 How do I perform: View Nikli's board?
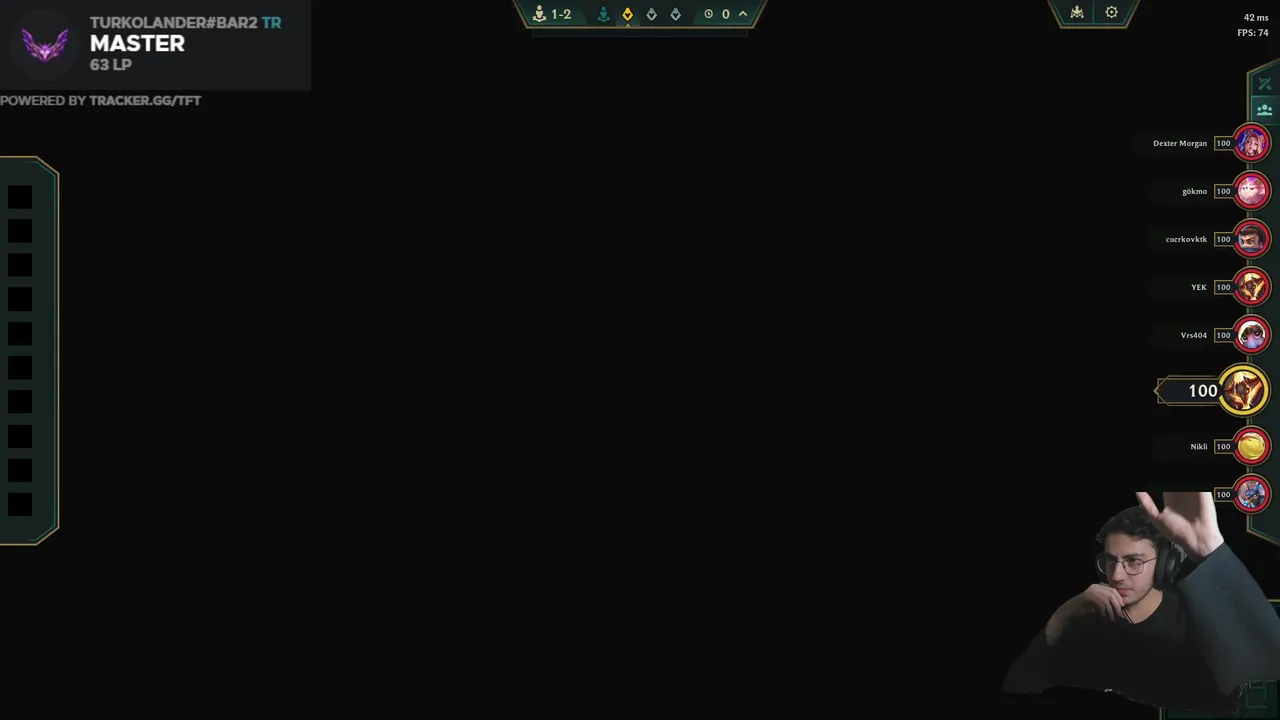click(x=1251, y=447)
